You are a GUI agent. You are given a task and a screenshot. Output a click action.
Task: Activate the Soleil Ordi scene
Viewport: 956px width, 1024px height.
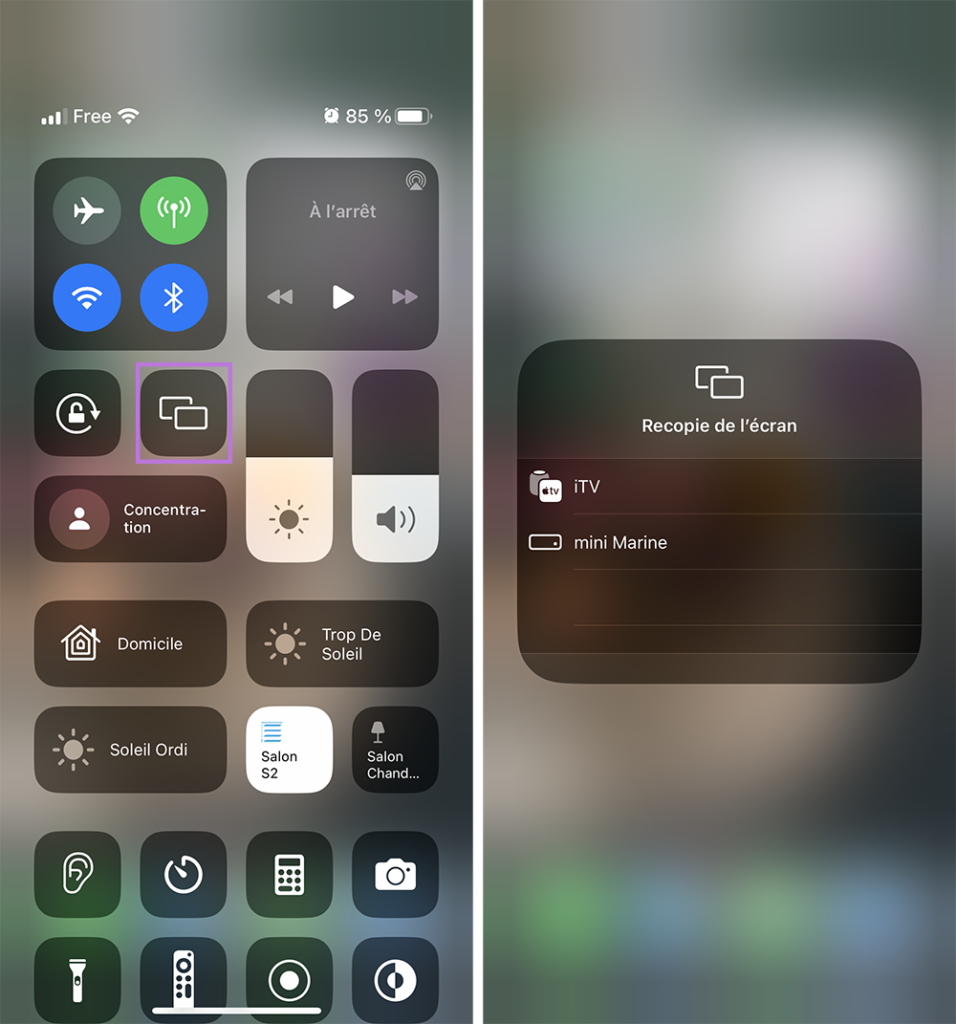coord(130,750)
